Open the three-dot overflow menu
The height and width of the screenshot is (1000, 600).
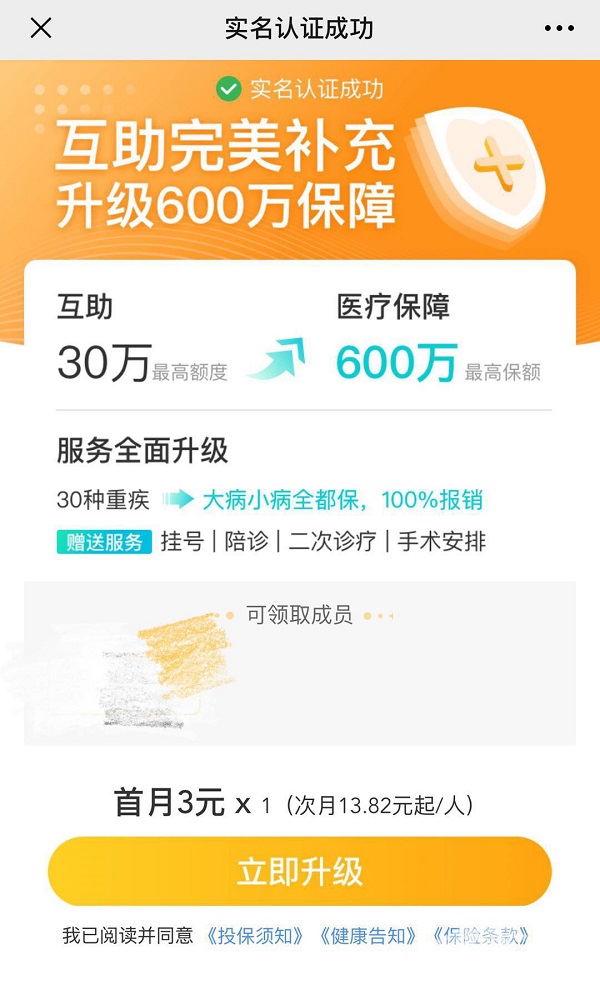[x=559, y=28]
